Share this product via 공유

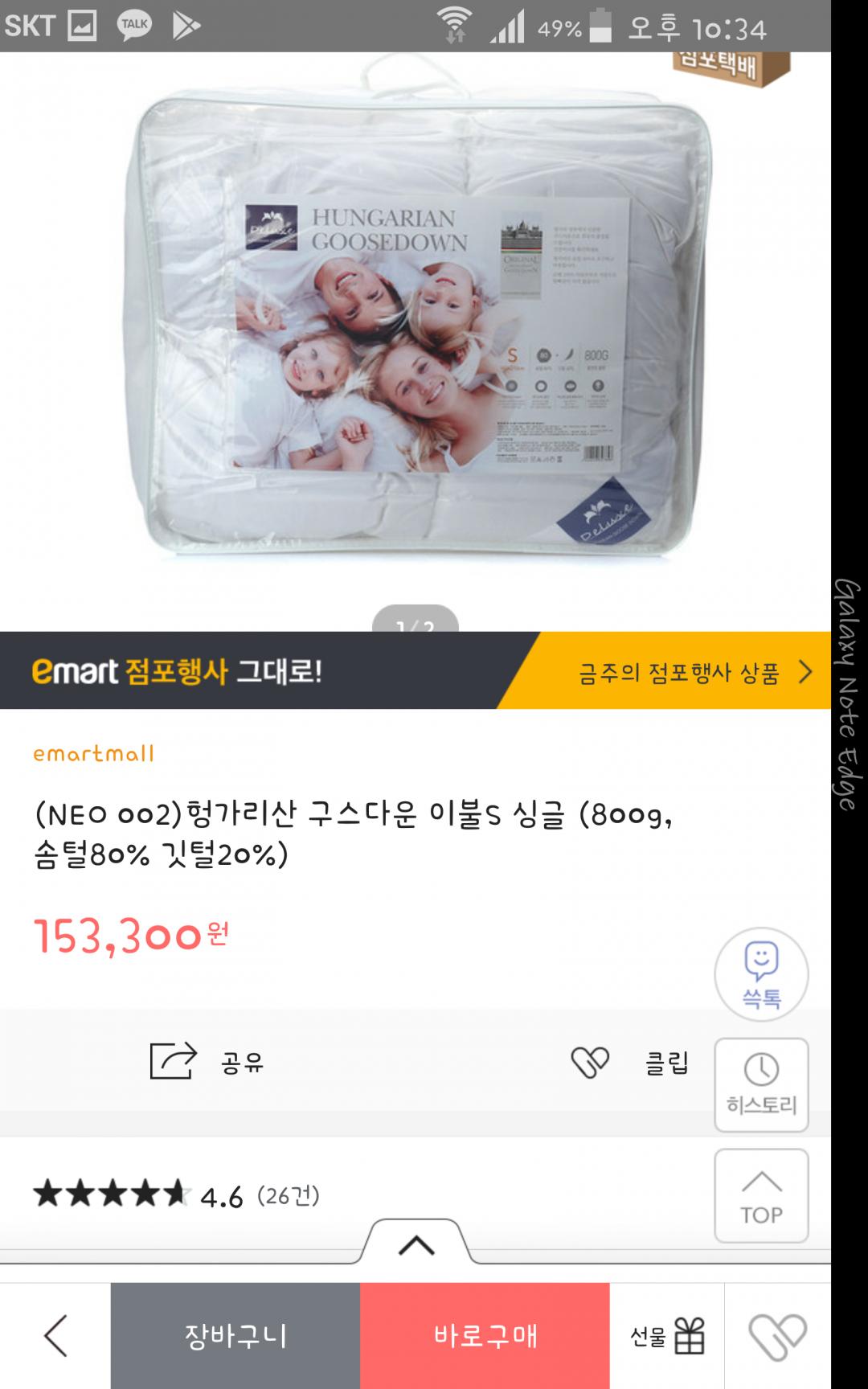(x=207, y=1062)
